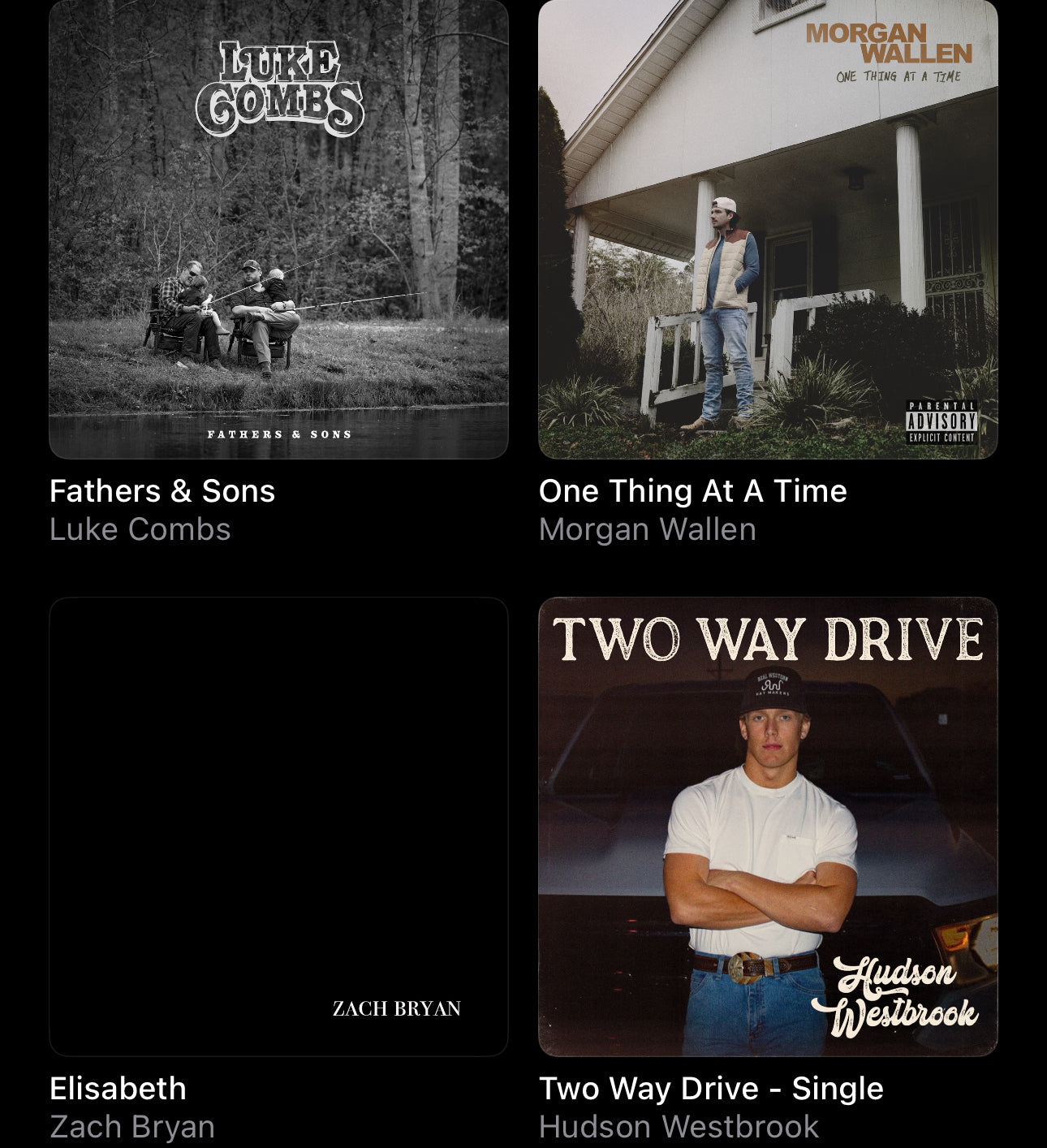Open Two Way Drive single by Hudson Westbrook
Image resolution: width=1047 pixels, height=1148 pixels.
[x=768, y=826]
